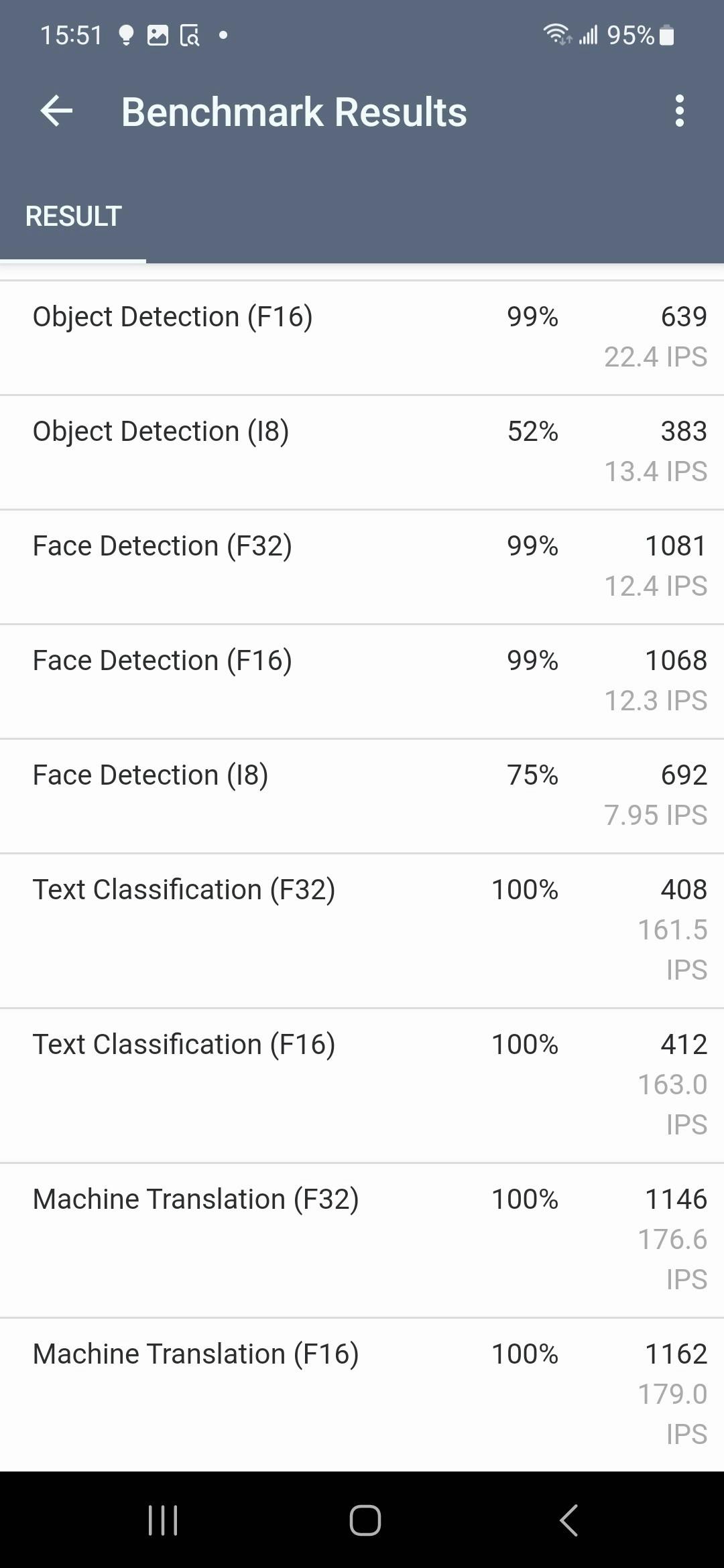Screen dimensions: 724x1568
Task: Select the RESULT tab
Action: (73, 216)
